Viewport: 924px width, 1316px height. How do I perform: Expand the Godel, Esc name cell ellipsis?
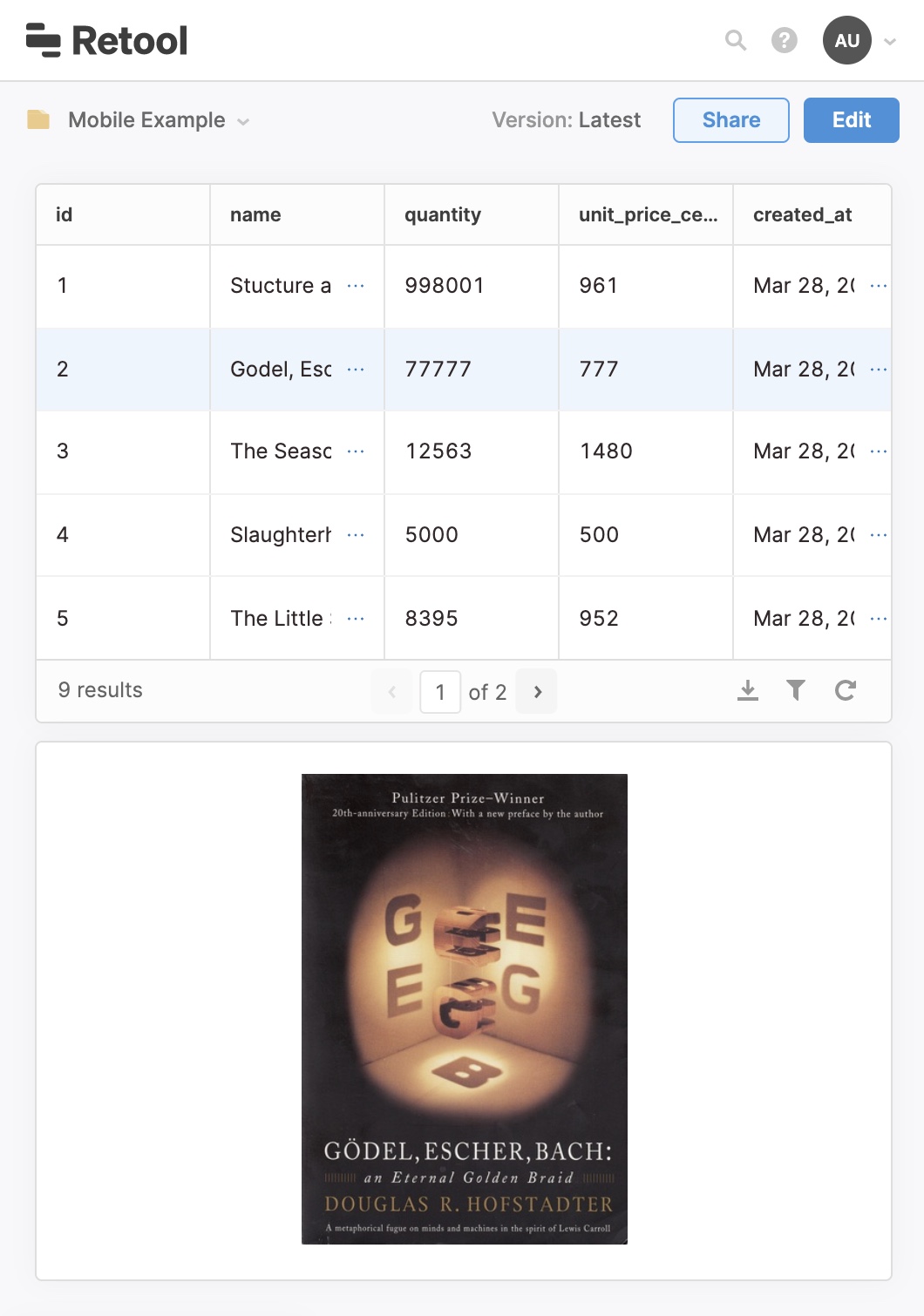[x=356, y=370]
